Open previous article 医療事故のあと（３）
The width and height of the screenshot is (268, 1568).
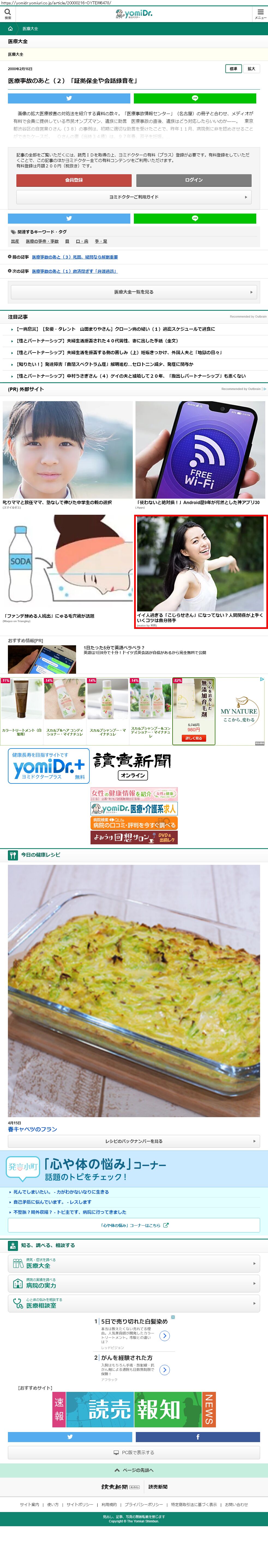pos(75,257)
